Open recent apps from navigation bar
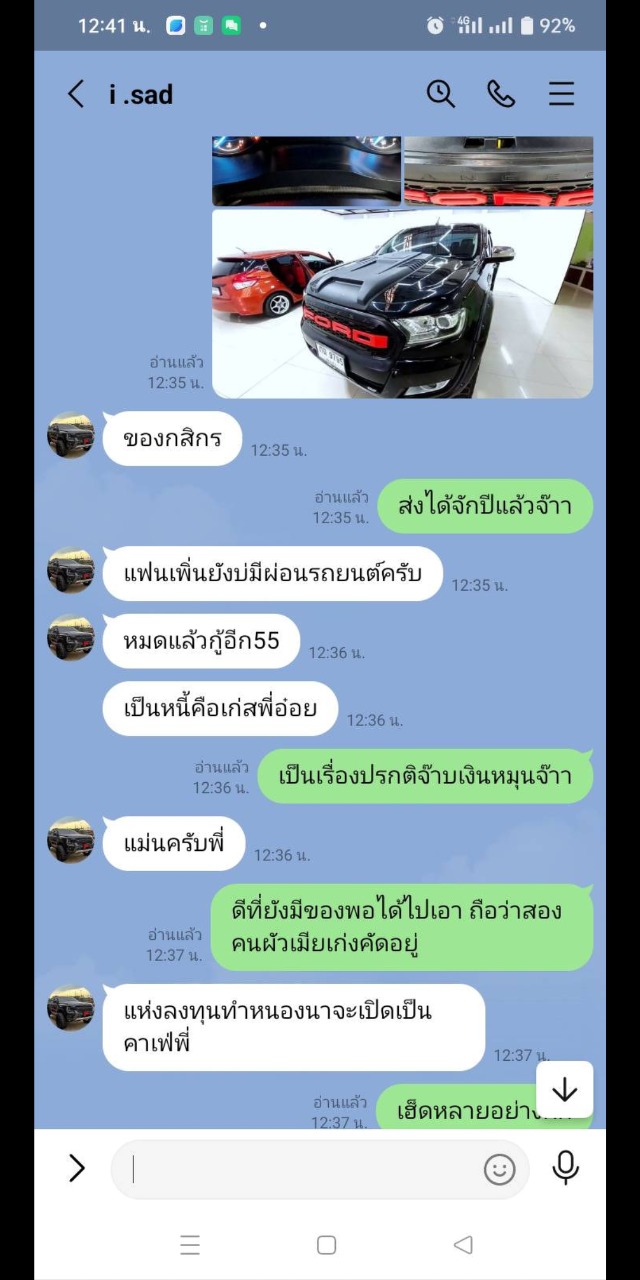Viewport: 640px width, 1280px height. coord(190,1245)
